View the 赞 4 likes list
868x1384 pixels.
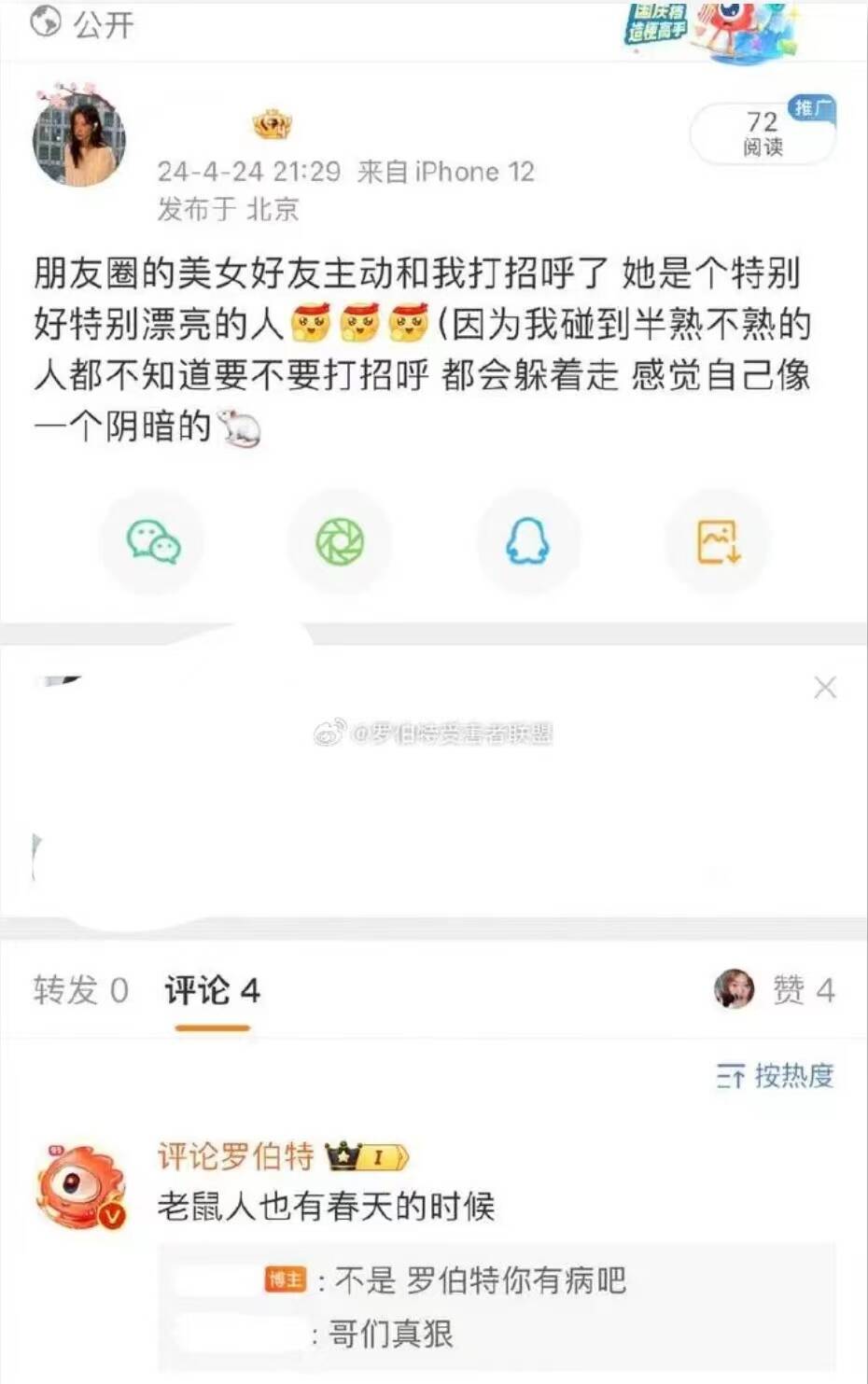[803, 990]
